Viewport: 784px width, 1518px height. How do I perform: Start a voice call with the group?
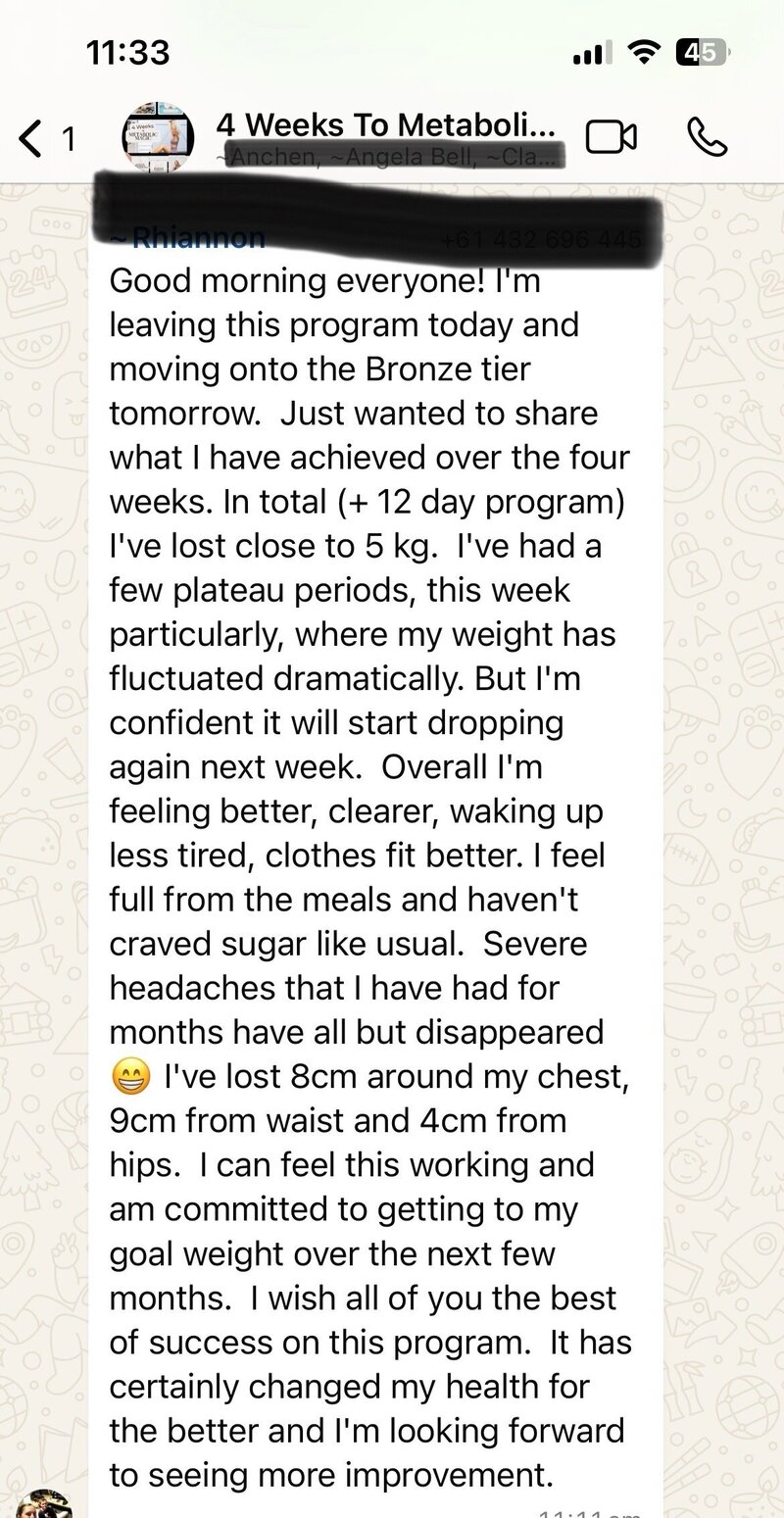point(707,138)
